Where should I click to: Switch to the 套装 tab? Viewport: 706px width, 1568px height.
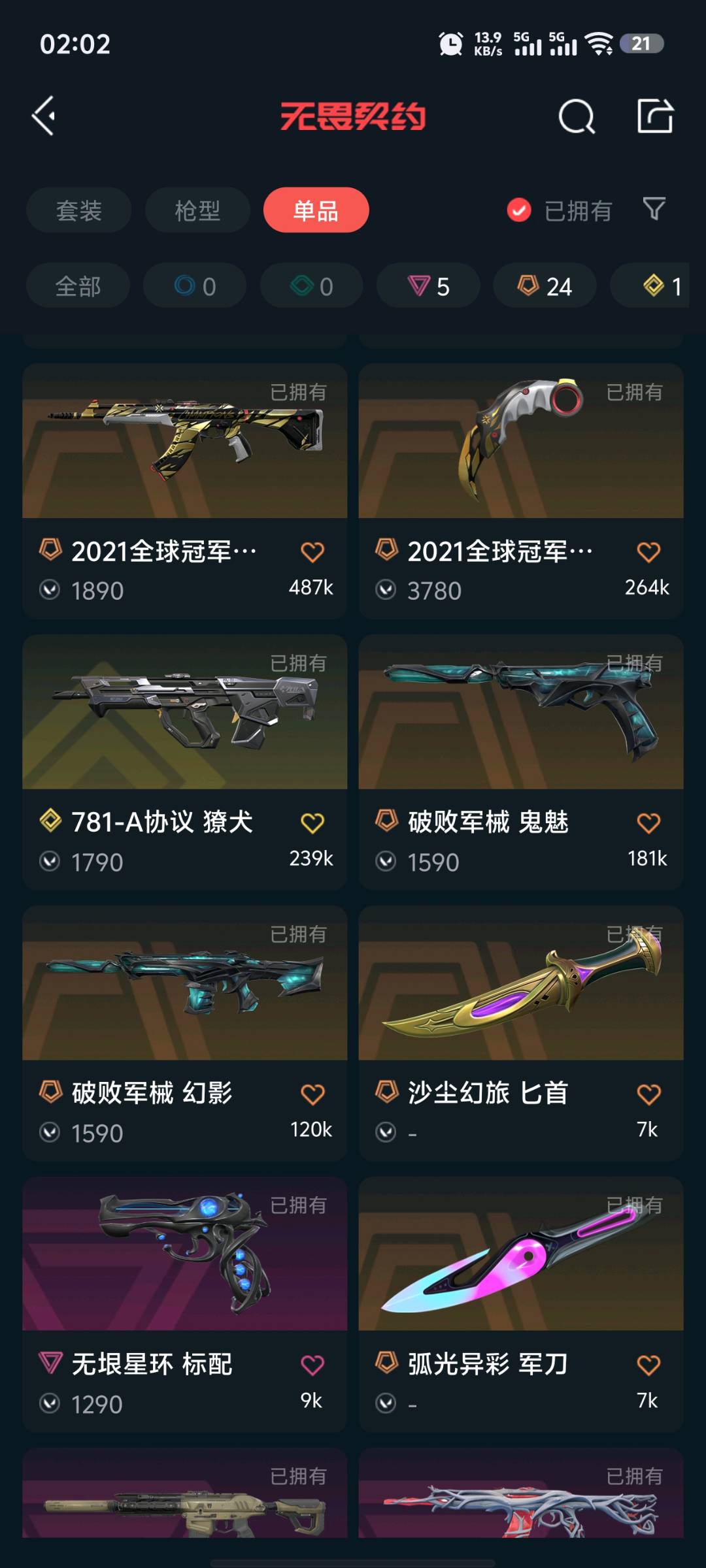(78, 210)
